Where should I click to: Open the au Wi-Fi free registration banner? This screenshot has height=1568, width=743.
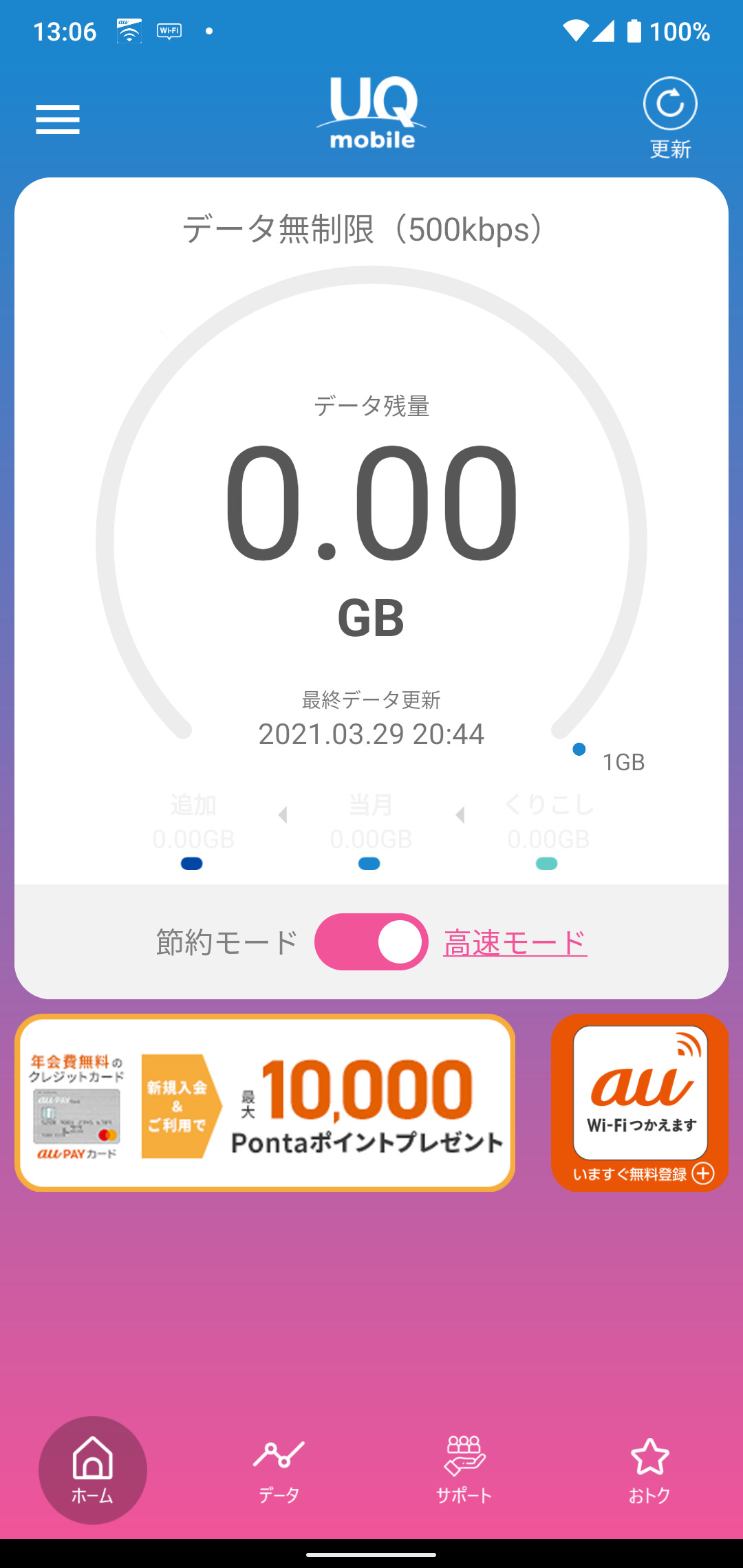tap(640, 1102)
